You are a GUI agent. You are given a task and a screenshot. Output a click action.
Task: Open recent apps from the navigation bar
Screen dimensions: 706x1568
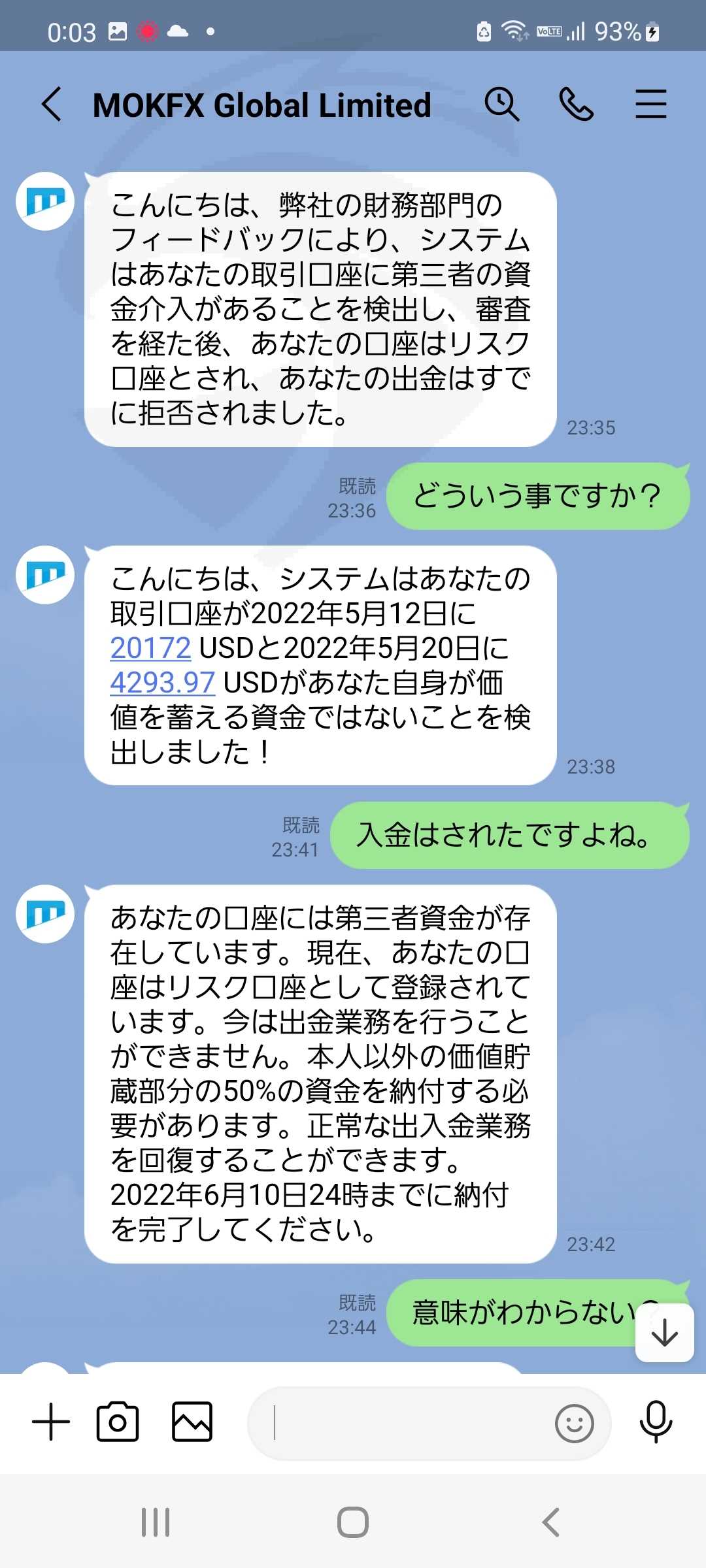(x=156, y=1522)
